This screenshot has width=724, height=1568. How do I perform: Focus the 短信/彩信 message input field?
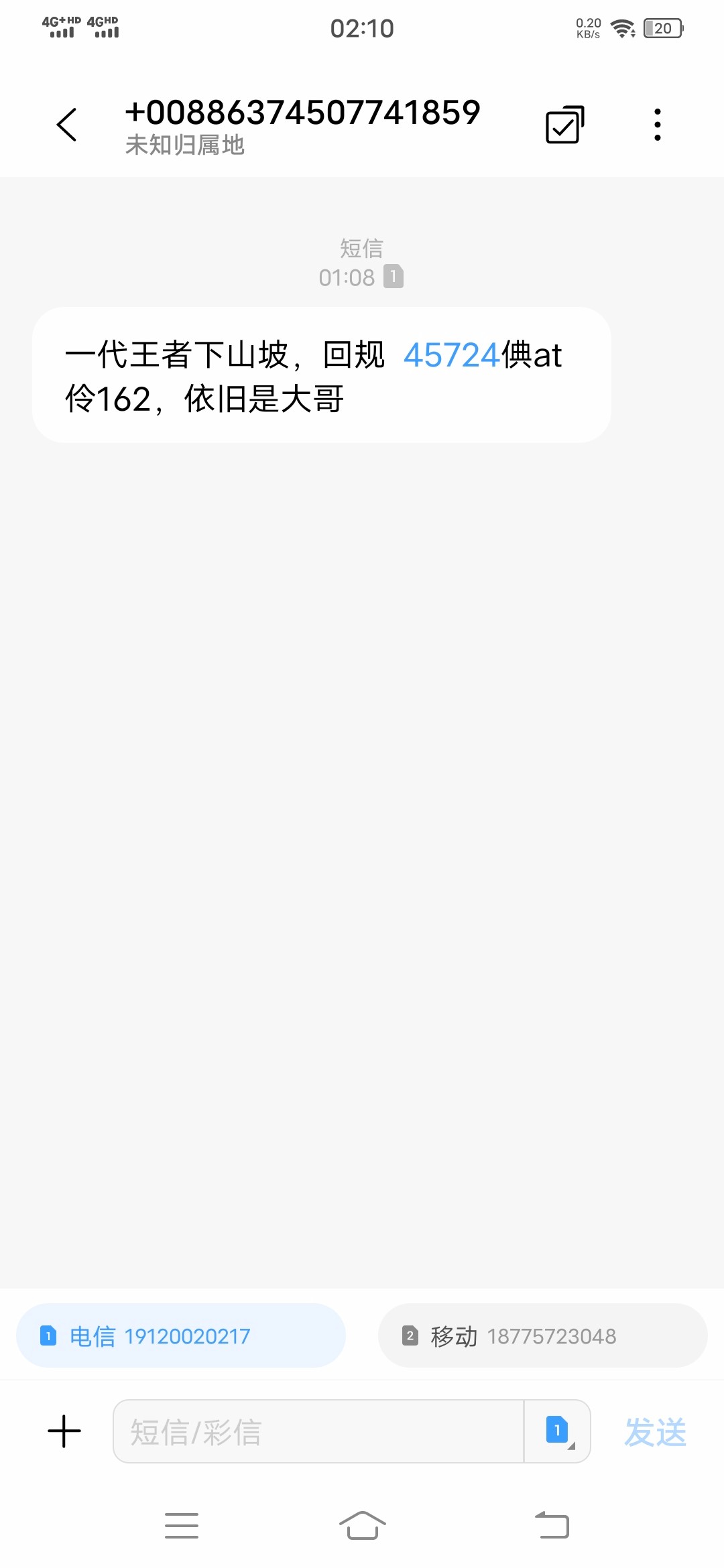click(318, 1431)
